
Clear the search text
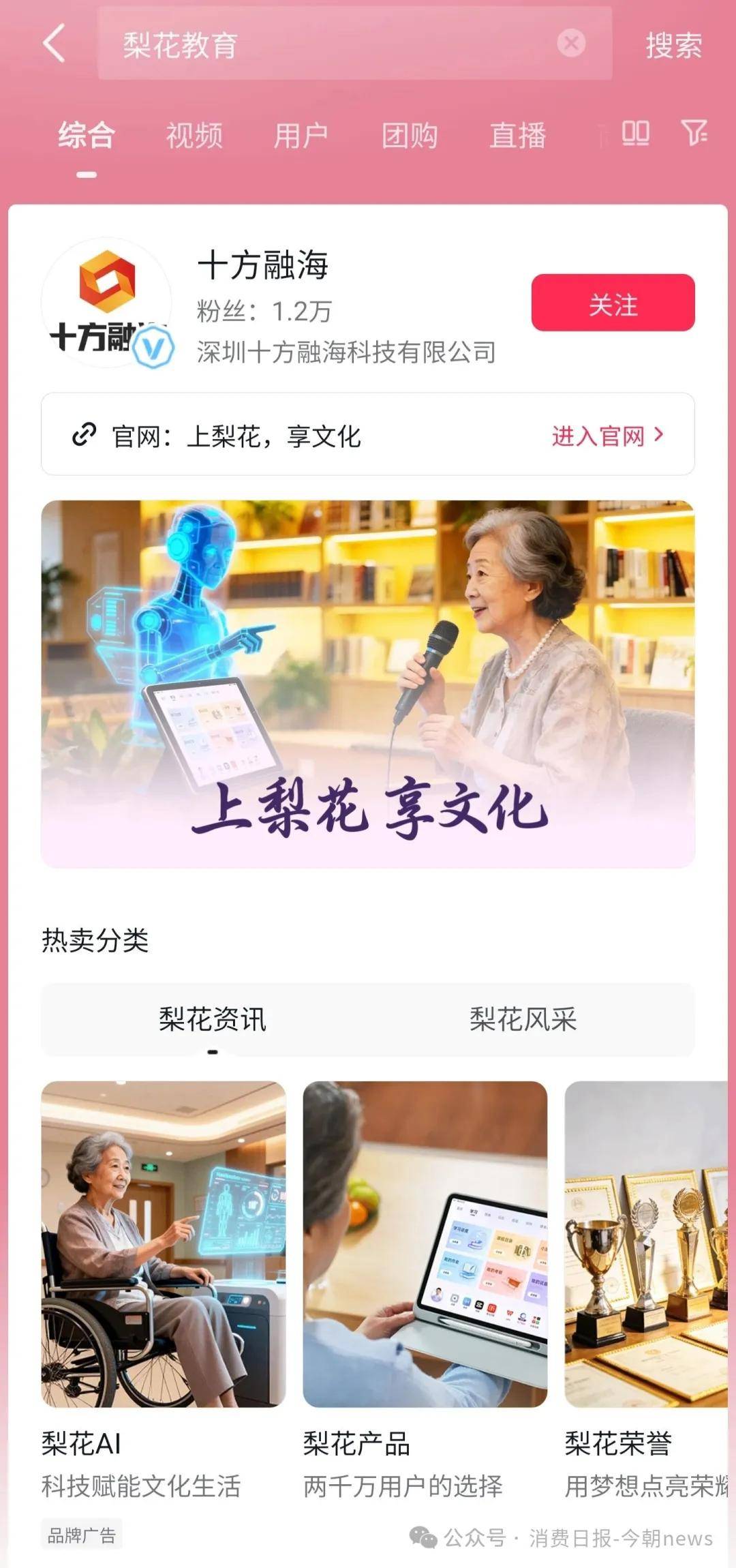(x=571, y=44)
